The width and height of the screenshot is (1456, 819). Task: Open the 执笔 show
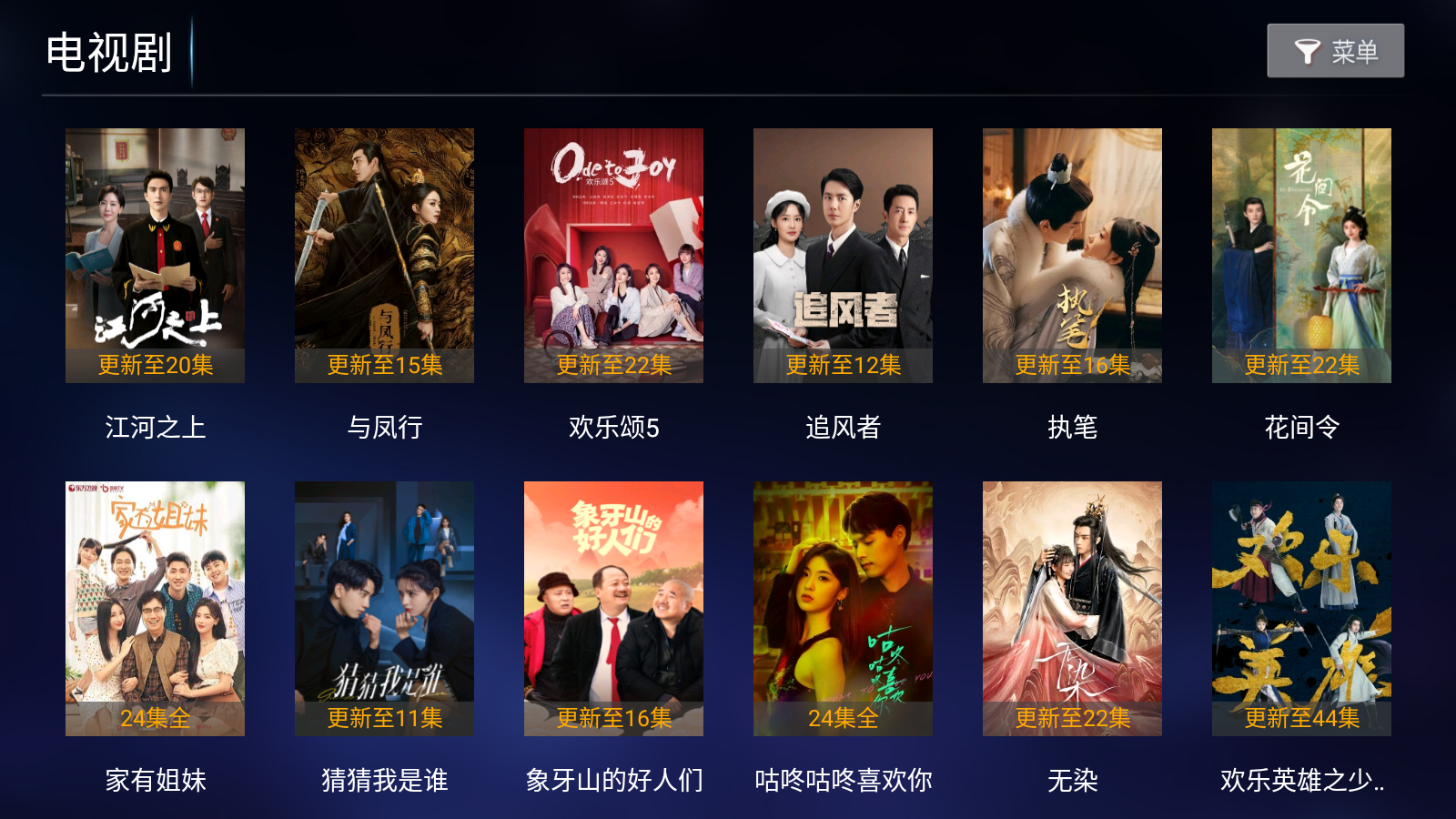click(1072, 255)
